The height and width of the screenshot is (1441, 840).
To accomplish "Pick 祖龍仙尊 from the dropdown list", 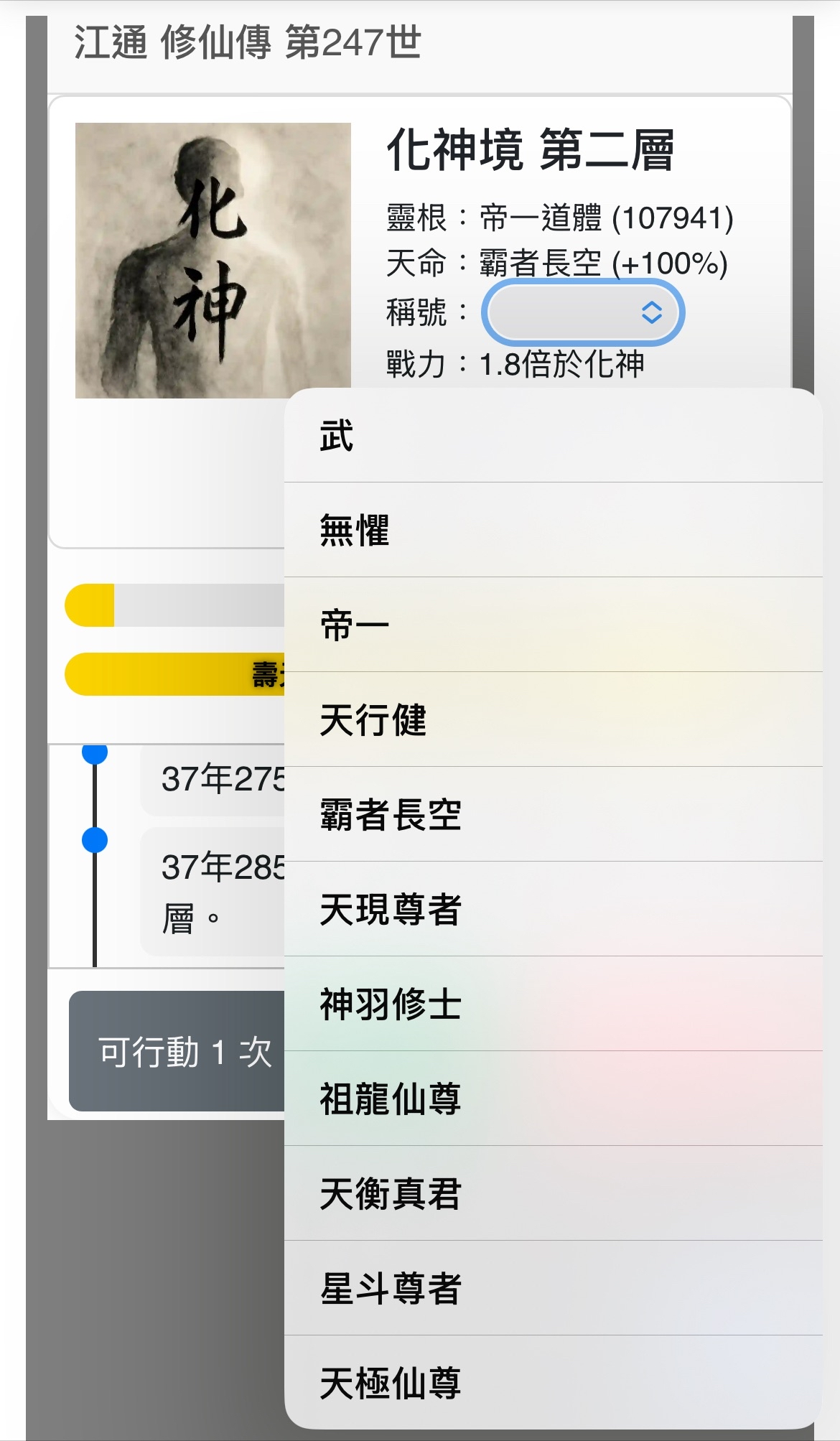I will (553, 1099).
